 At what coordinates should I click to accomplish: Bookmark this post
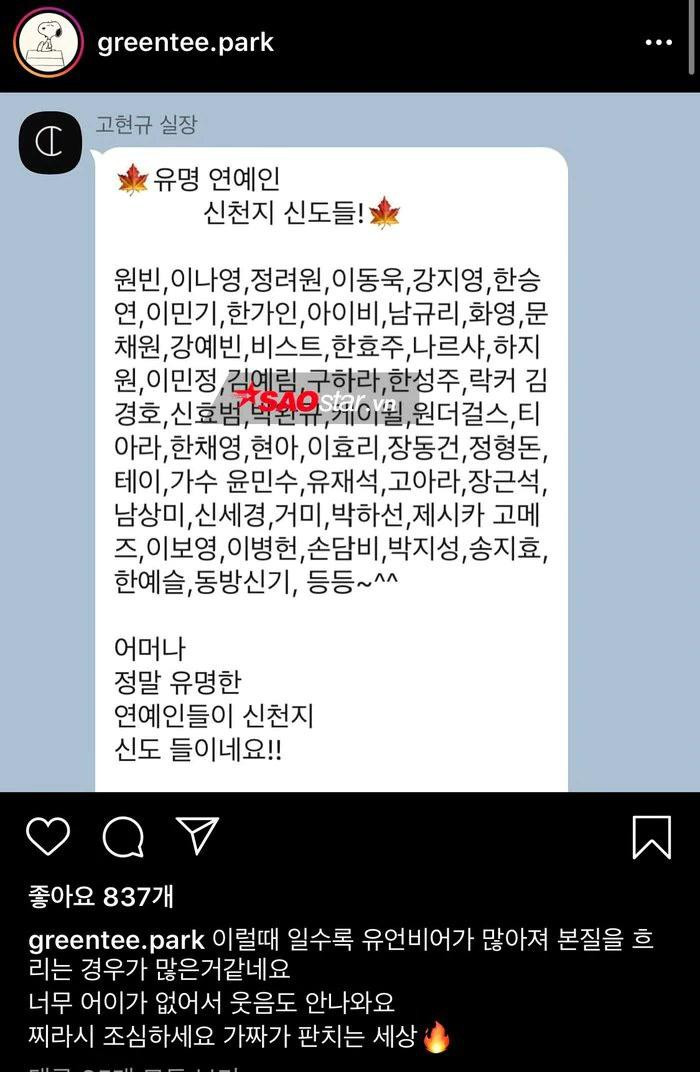coord(652,837)
